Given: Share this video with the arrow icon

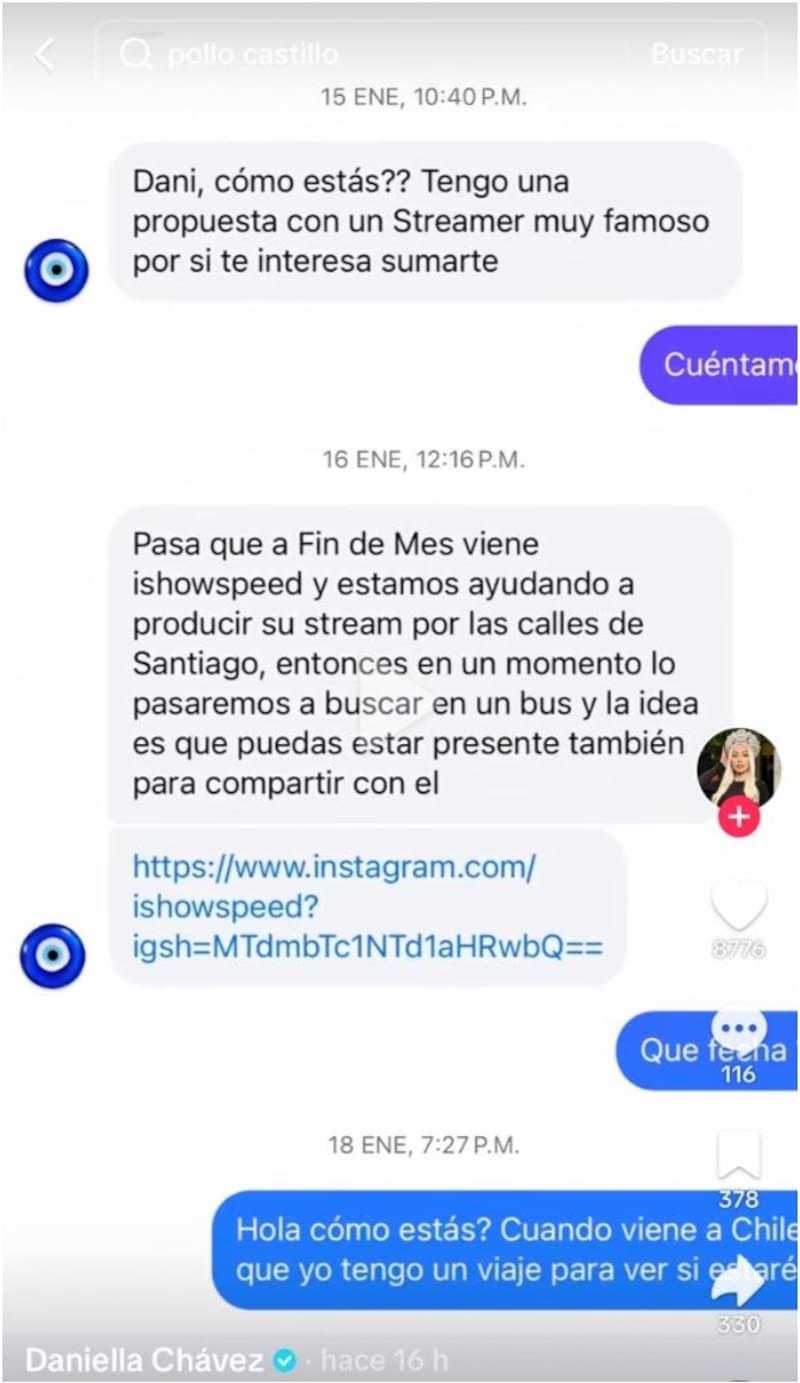Looking at the screenshot, I should (x=738, y=1280).
